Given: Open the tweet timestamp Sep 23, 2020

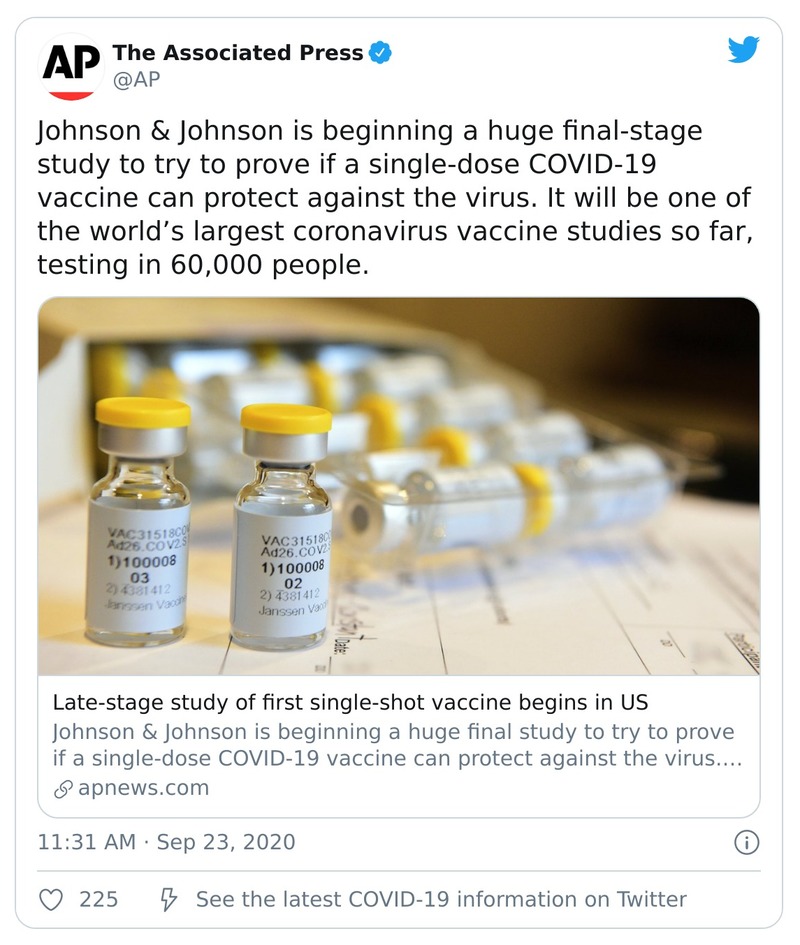Looking at the screenshot, I should [166, 842].
